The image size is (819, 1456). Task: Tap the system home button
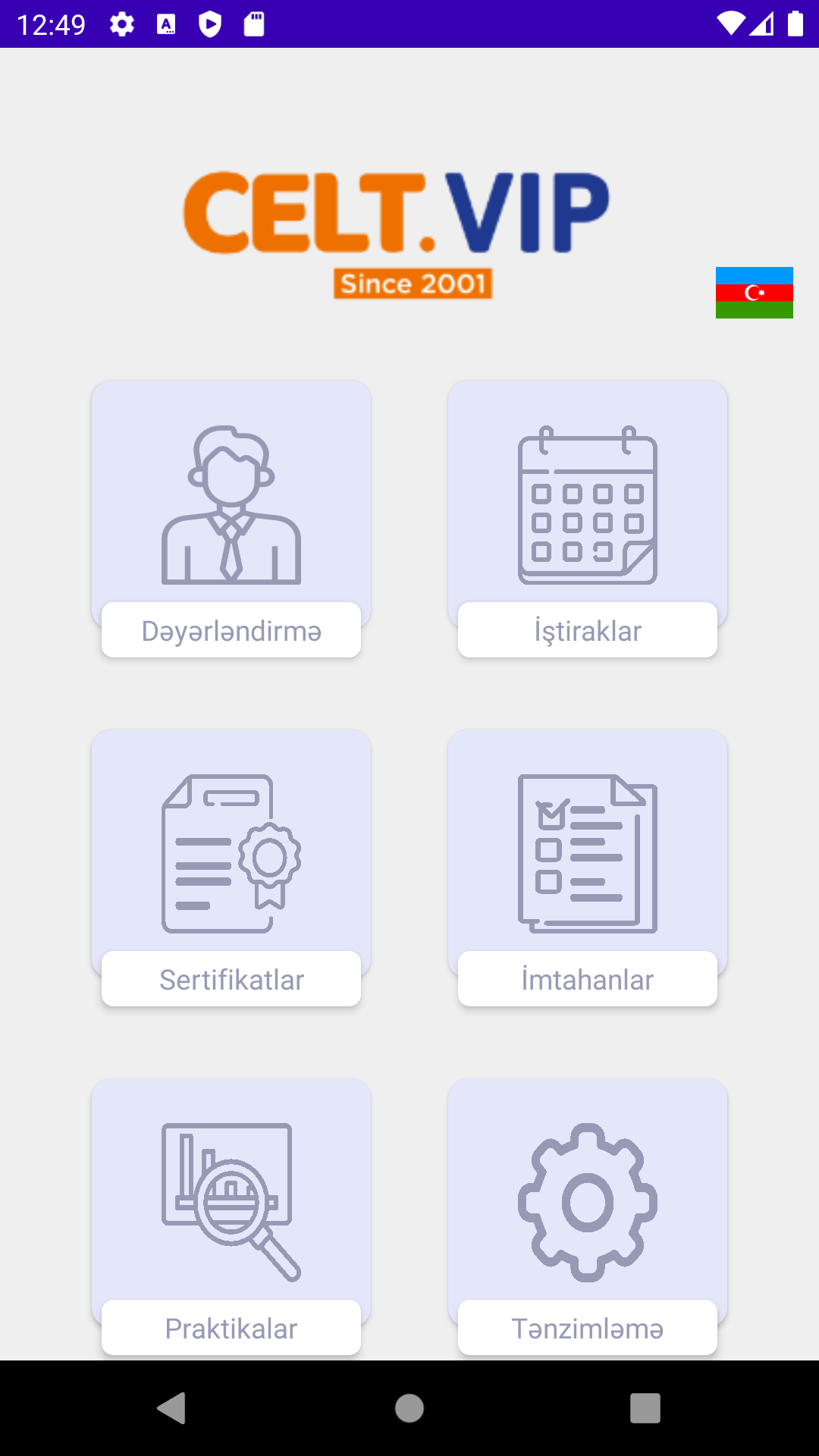click(x=409, y=1408)
